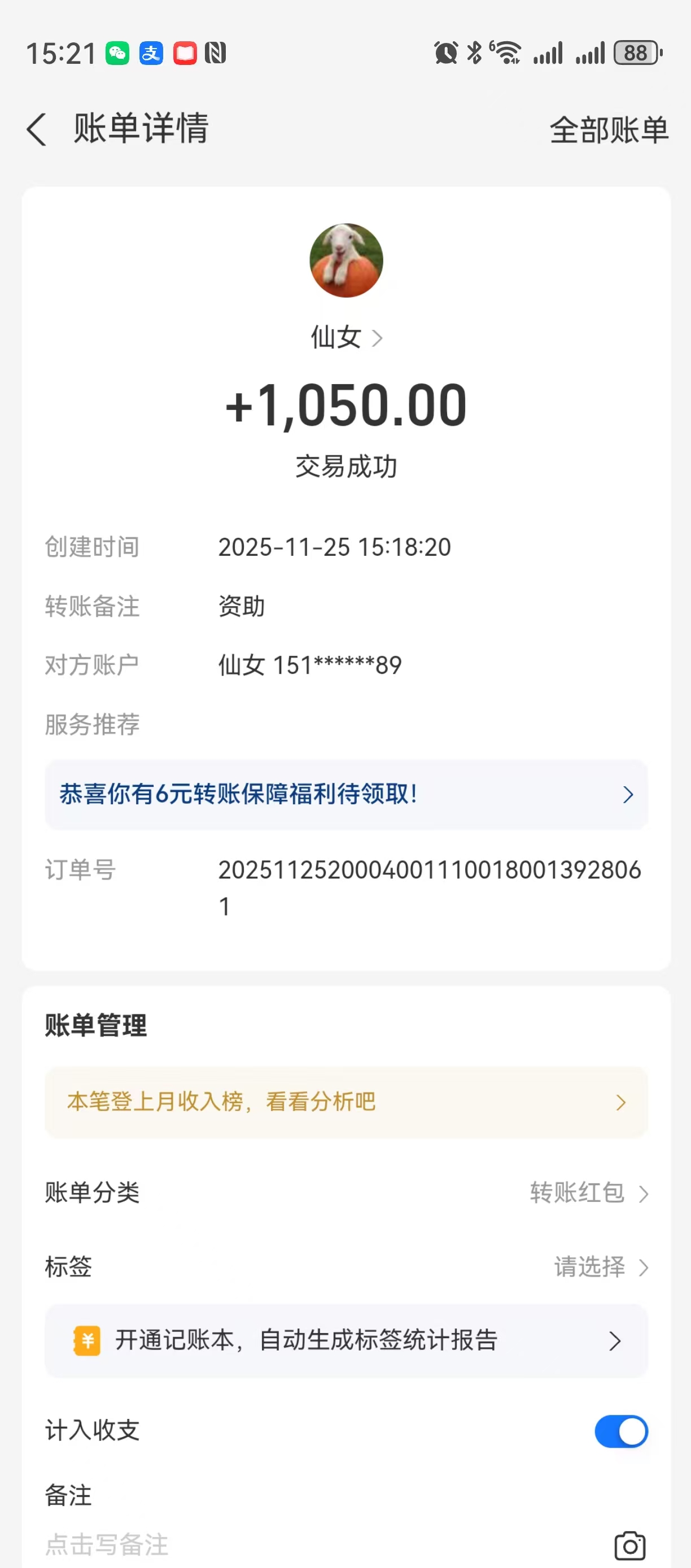The height and width of the screenshot is (1568, 691).
Task: Tap the yellow ¥ ledger icon
Action: coord(87,1341)
